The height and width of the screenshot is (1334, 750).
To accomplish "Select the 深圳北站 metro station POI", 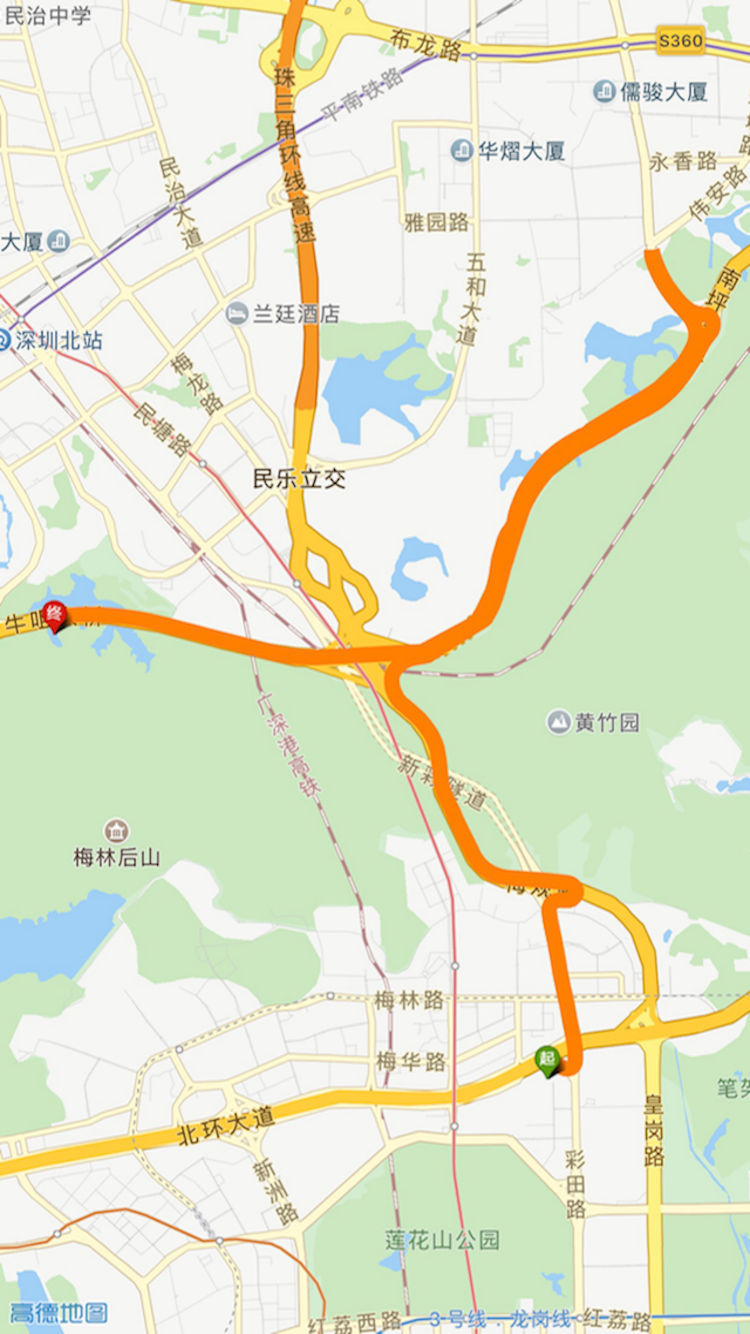I will pos(52,340).
